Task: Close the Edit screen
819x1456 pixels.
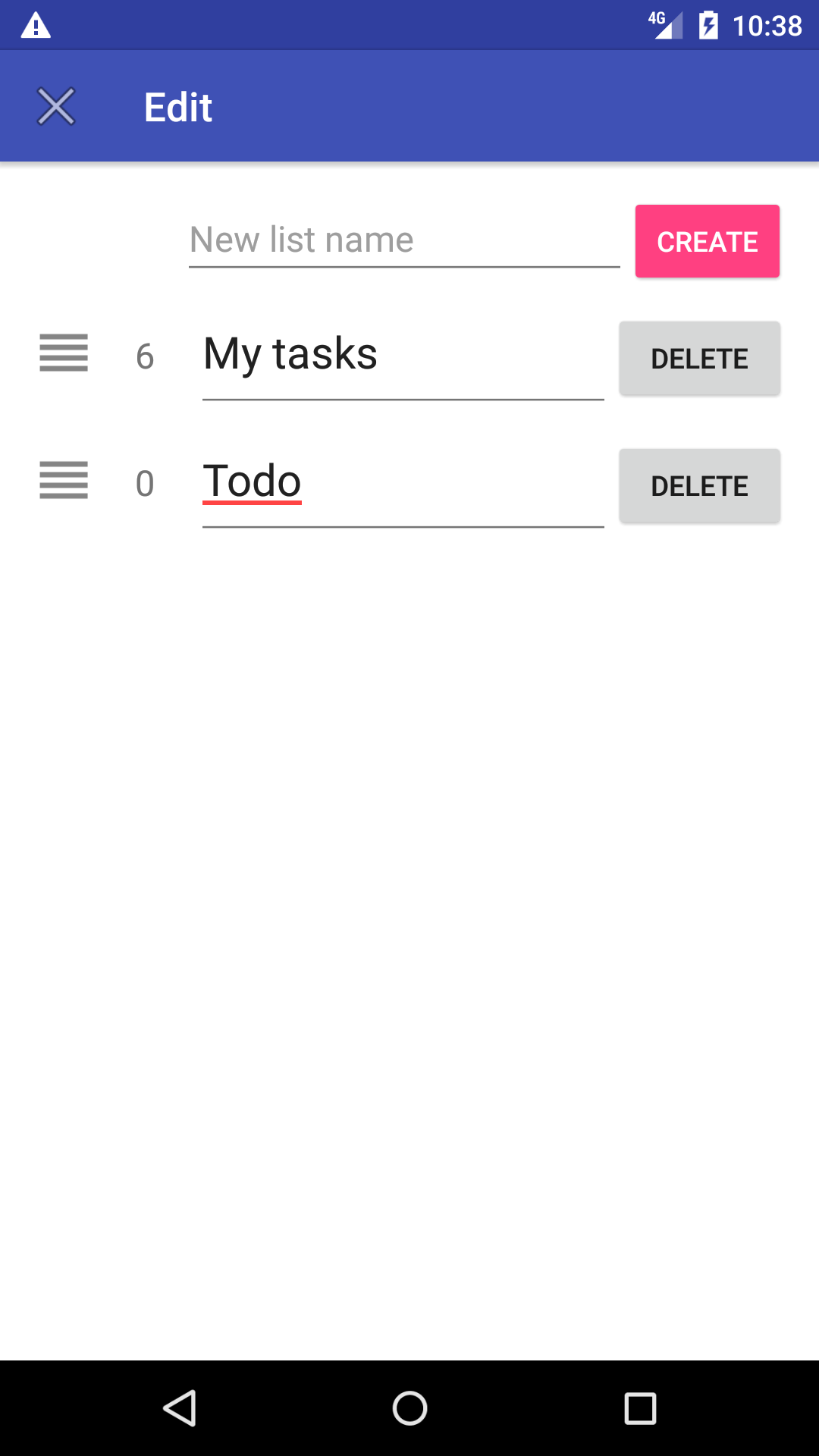Action: point(56,106)
